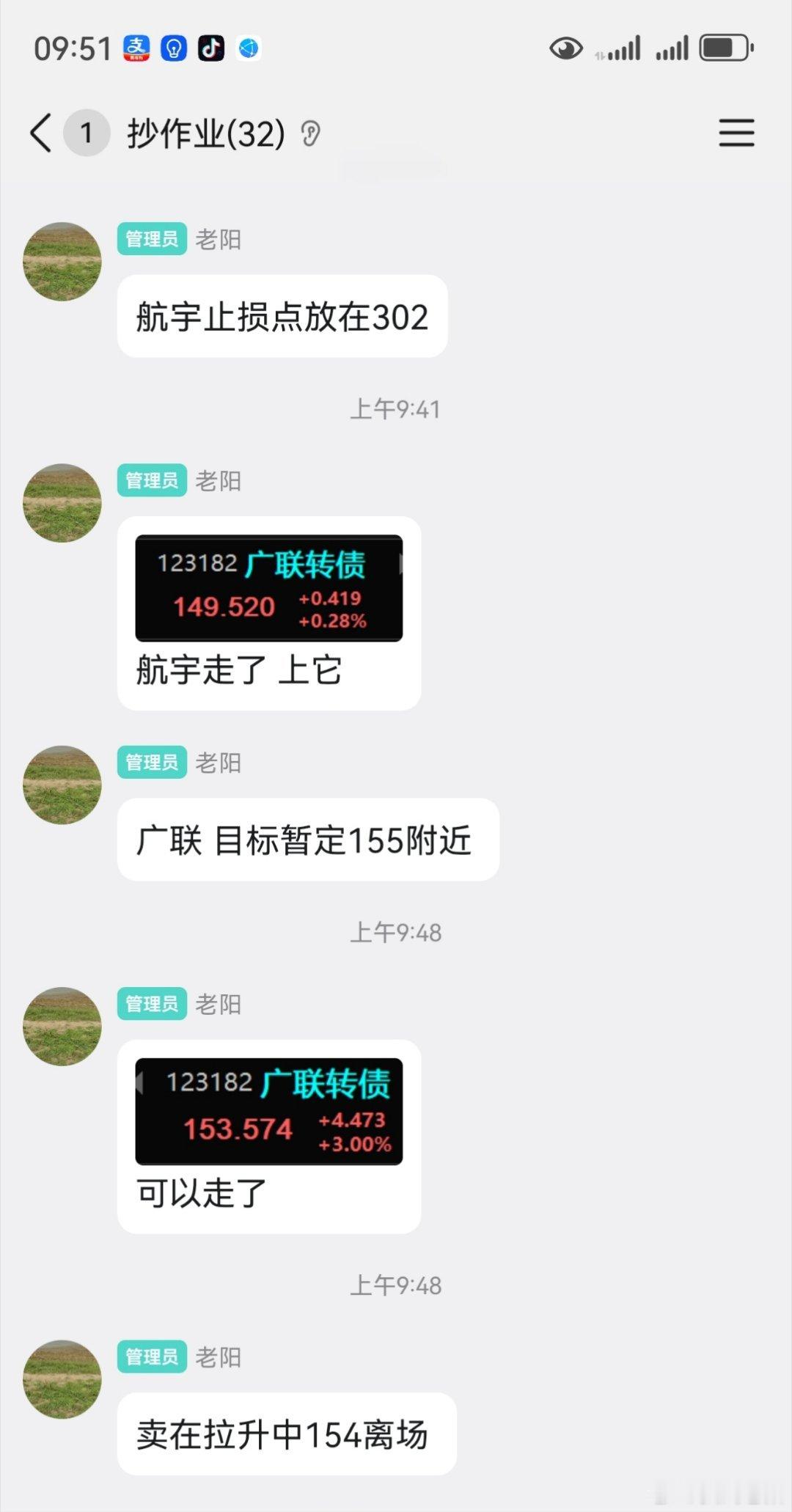Tap the 管理员 badge on the first message
Viewport: 792px width, 1512px height.
151,238
